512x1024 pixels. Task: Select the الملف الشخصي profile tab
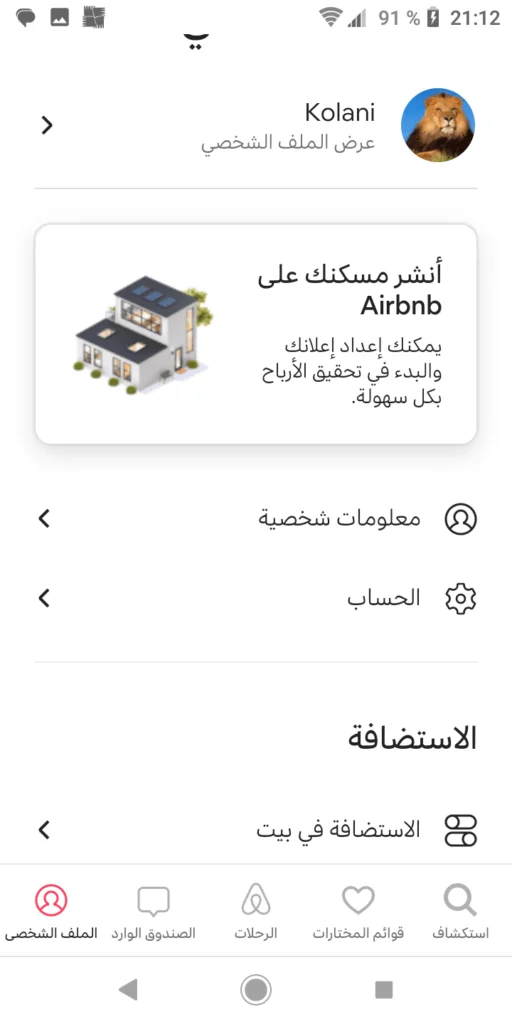[x=51, y=912]
